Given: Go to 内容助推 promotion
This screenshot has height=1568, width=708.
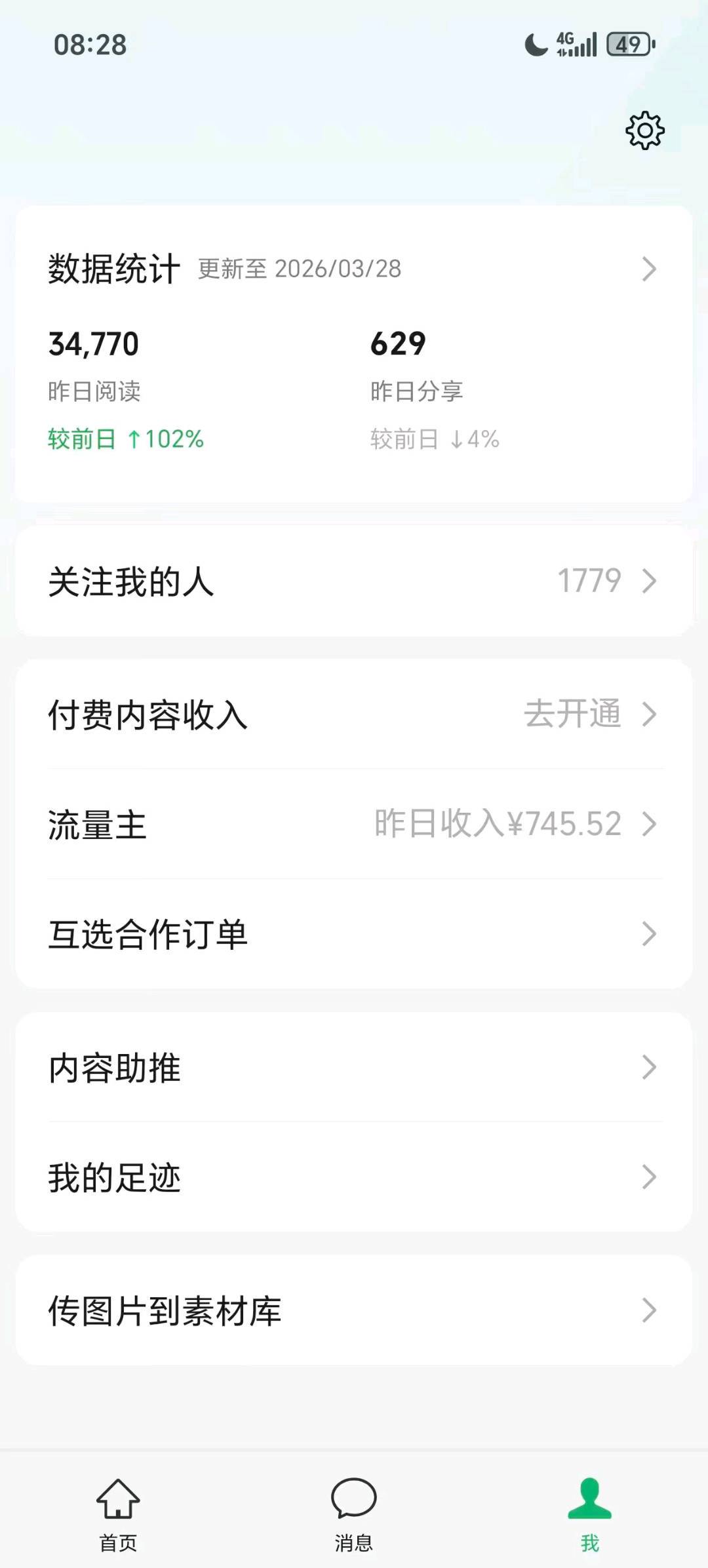Looking at the screenshot, I should (354, 1067).
